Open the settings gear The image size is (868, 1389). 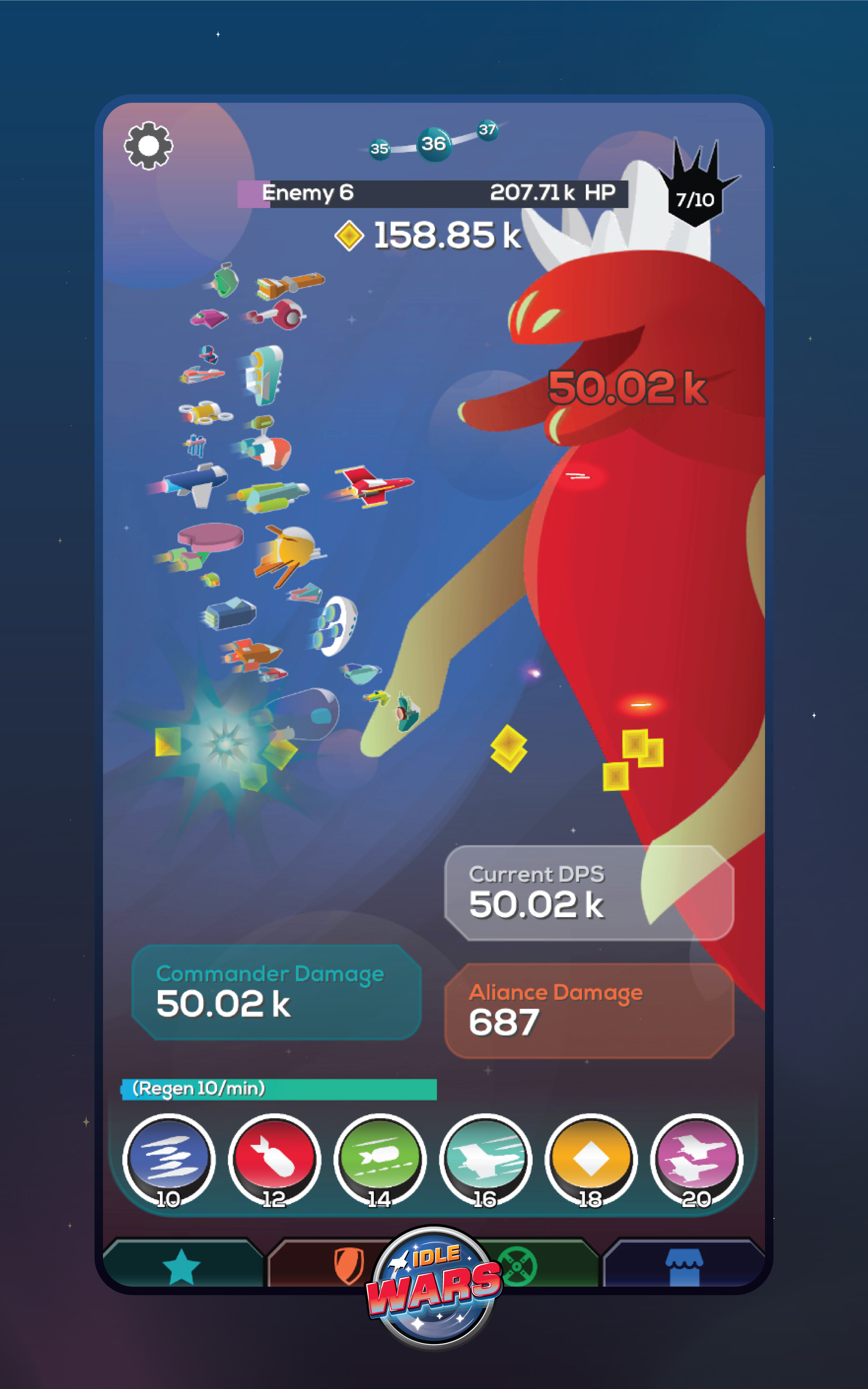[148, 146]
